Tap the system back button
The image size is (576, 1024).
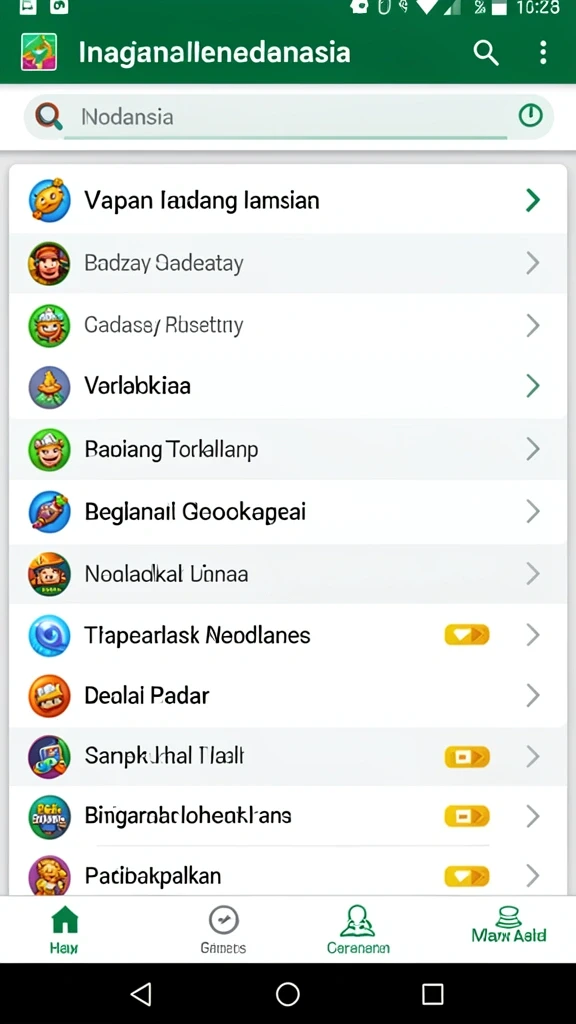click(141, 995)
